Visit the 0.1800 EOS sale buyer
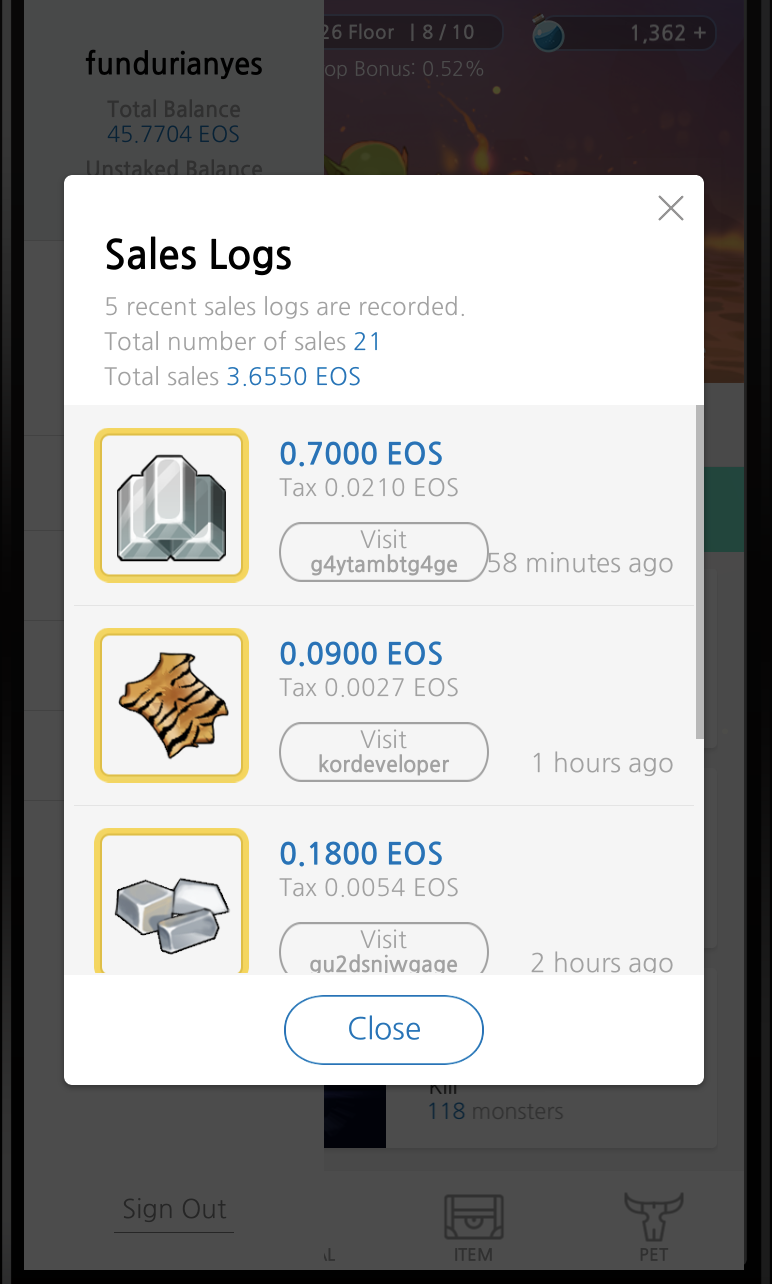This screenshot has width=772, height=1284. tap(384, 948)
